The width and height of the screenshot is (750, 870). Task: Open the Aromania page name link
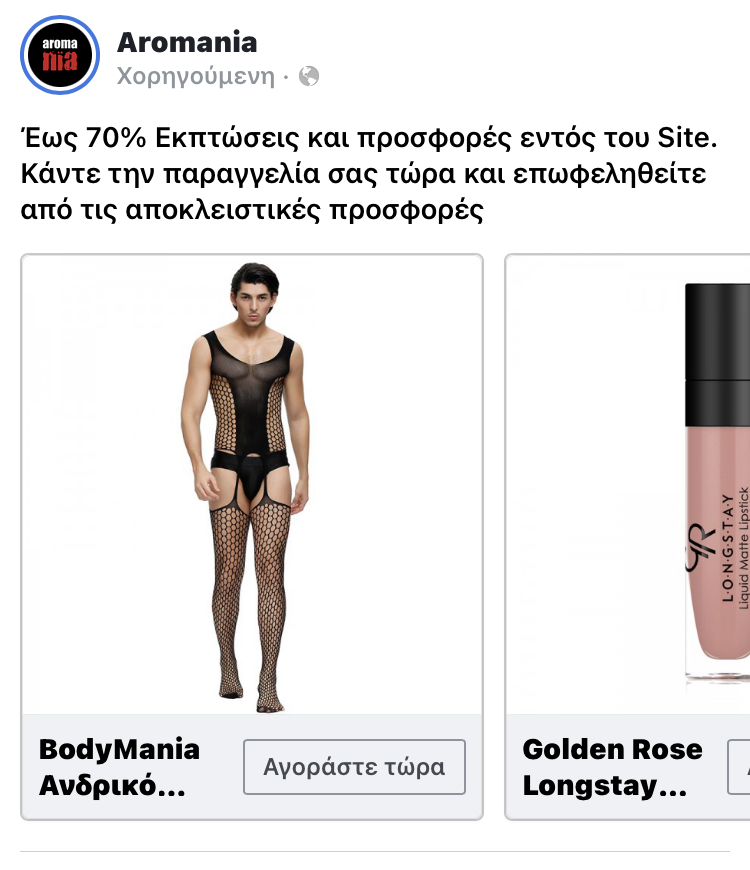187,42
